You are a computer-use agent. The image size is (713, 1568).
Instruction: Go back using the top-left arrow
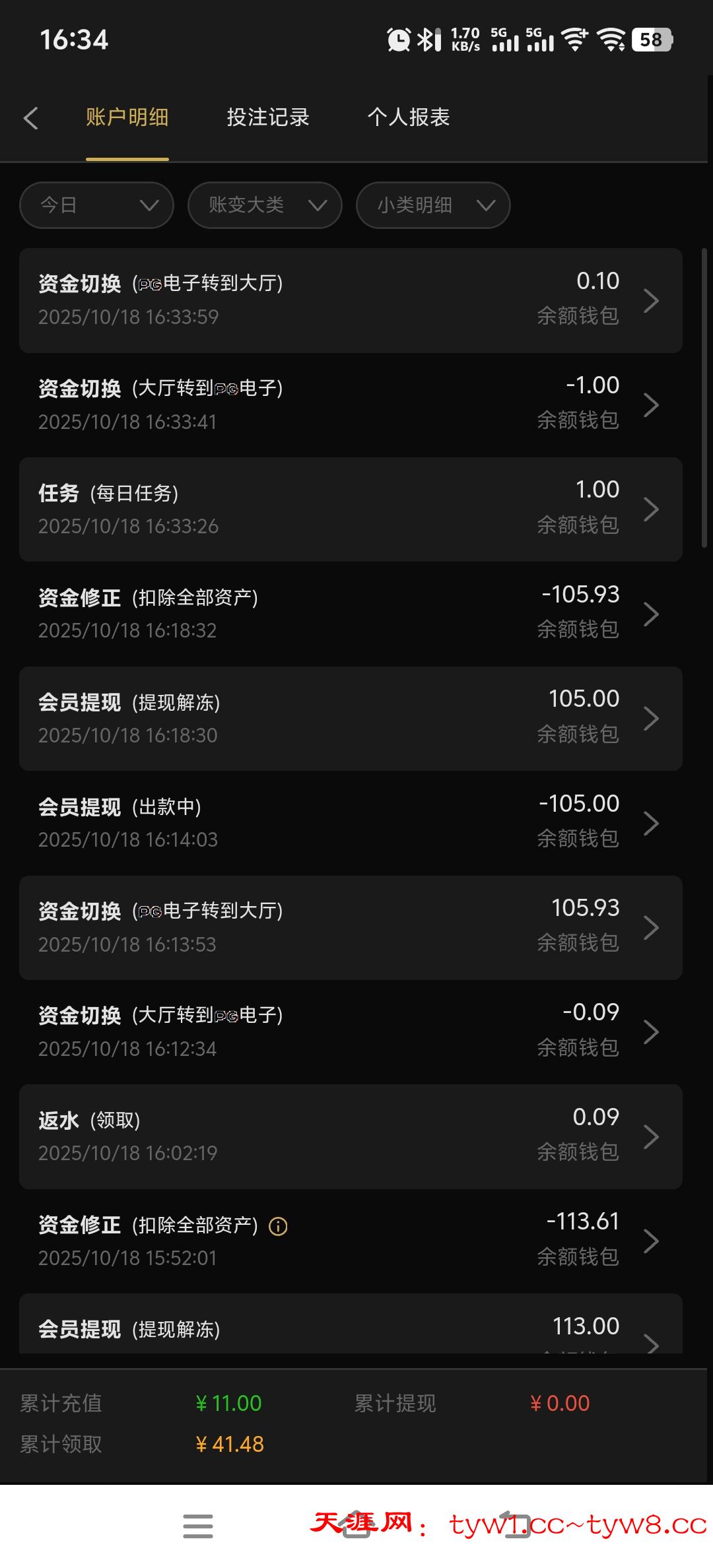pos(31,118)
